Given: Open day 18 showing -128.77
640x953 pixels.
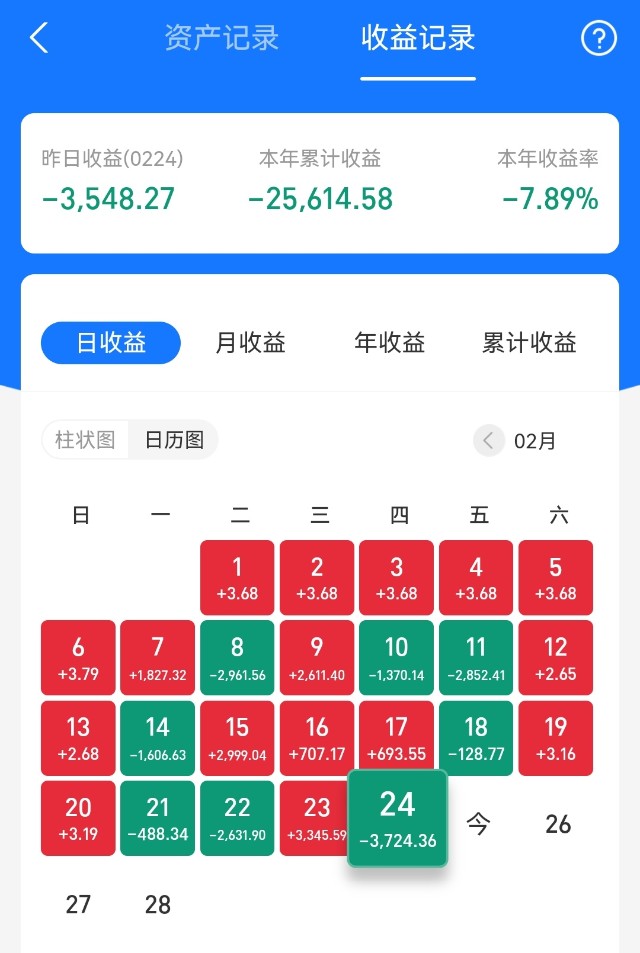Looking at the screenshot, I should pyautogui.click(x=476, y=738).
